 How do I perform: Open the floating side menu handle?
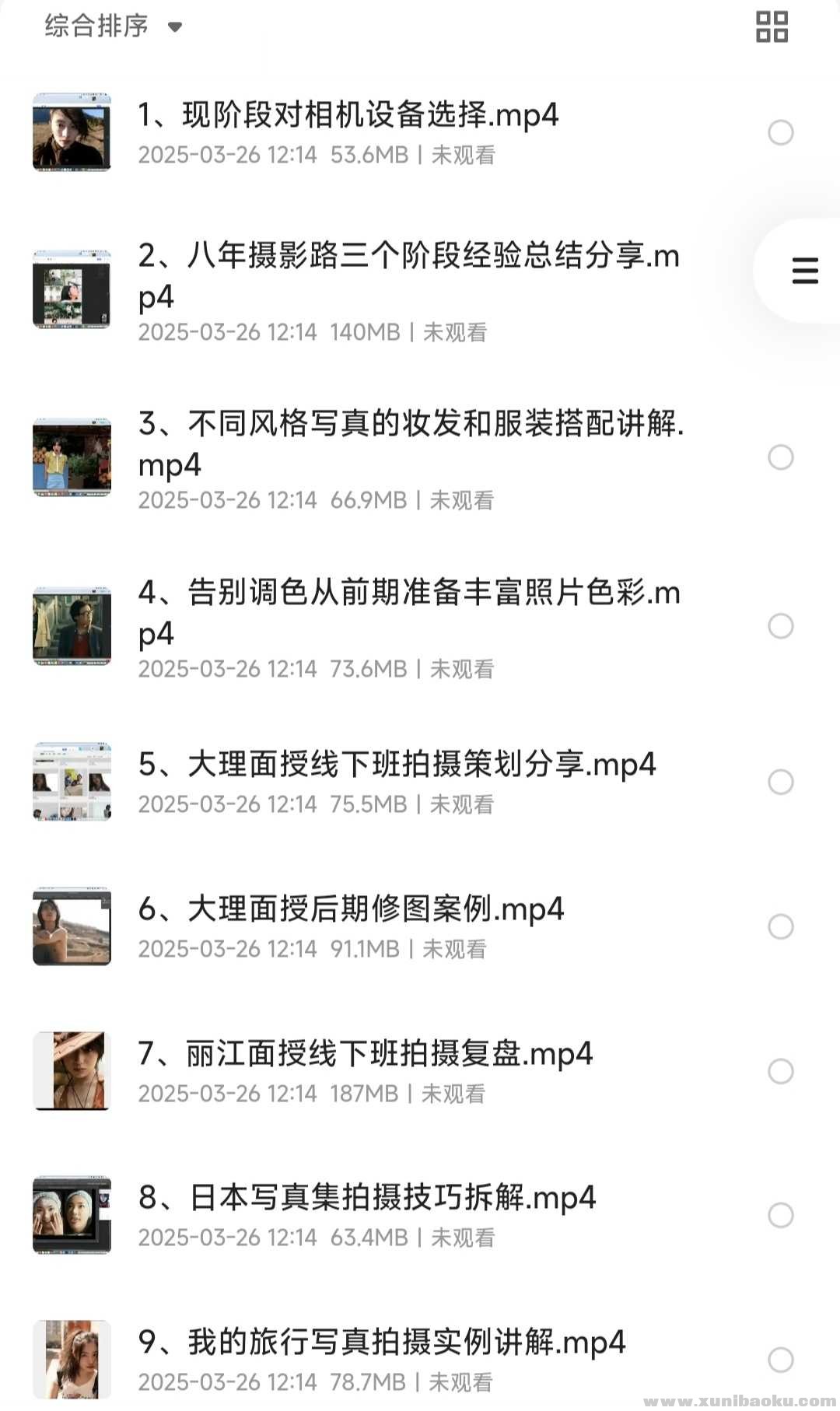(804, 271)
